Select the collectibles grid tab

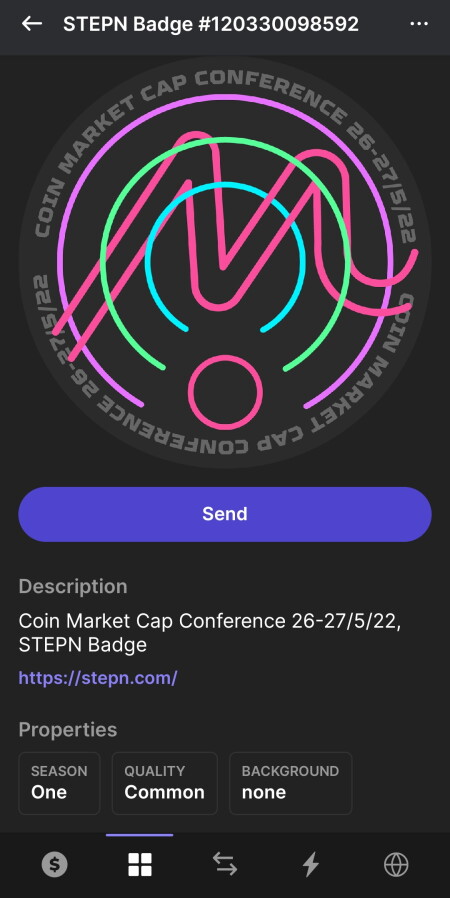[x=140, y=864]
